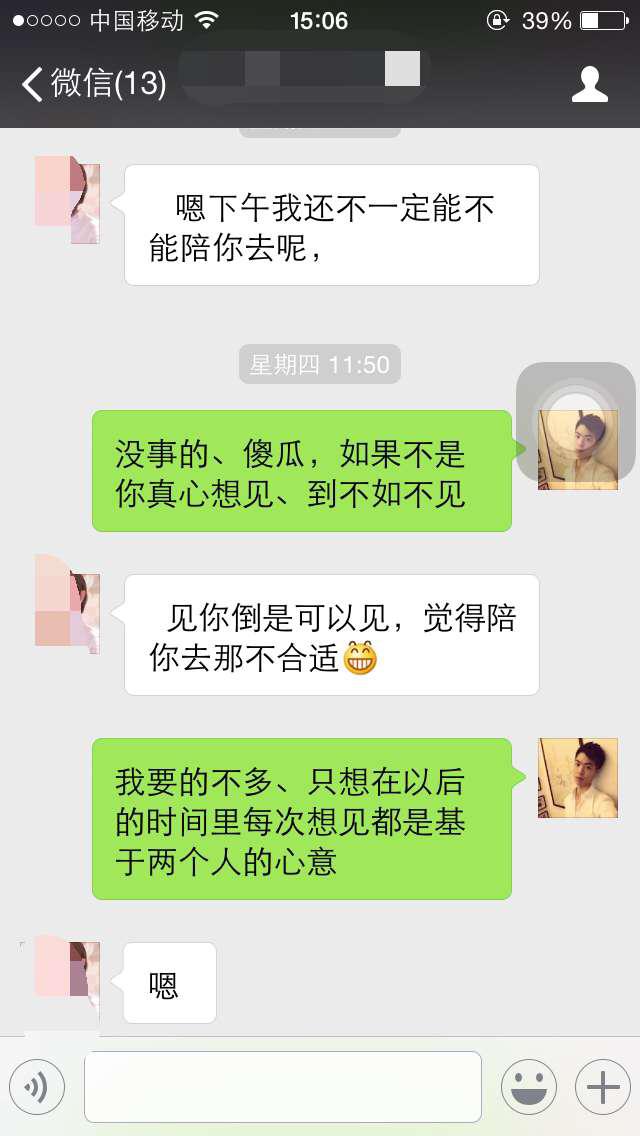Open the contact profile icon
Image resolution: width=640 pixels, height=1136 pixels.
click(589, 84)
